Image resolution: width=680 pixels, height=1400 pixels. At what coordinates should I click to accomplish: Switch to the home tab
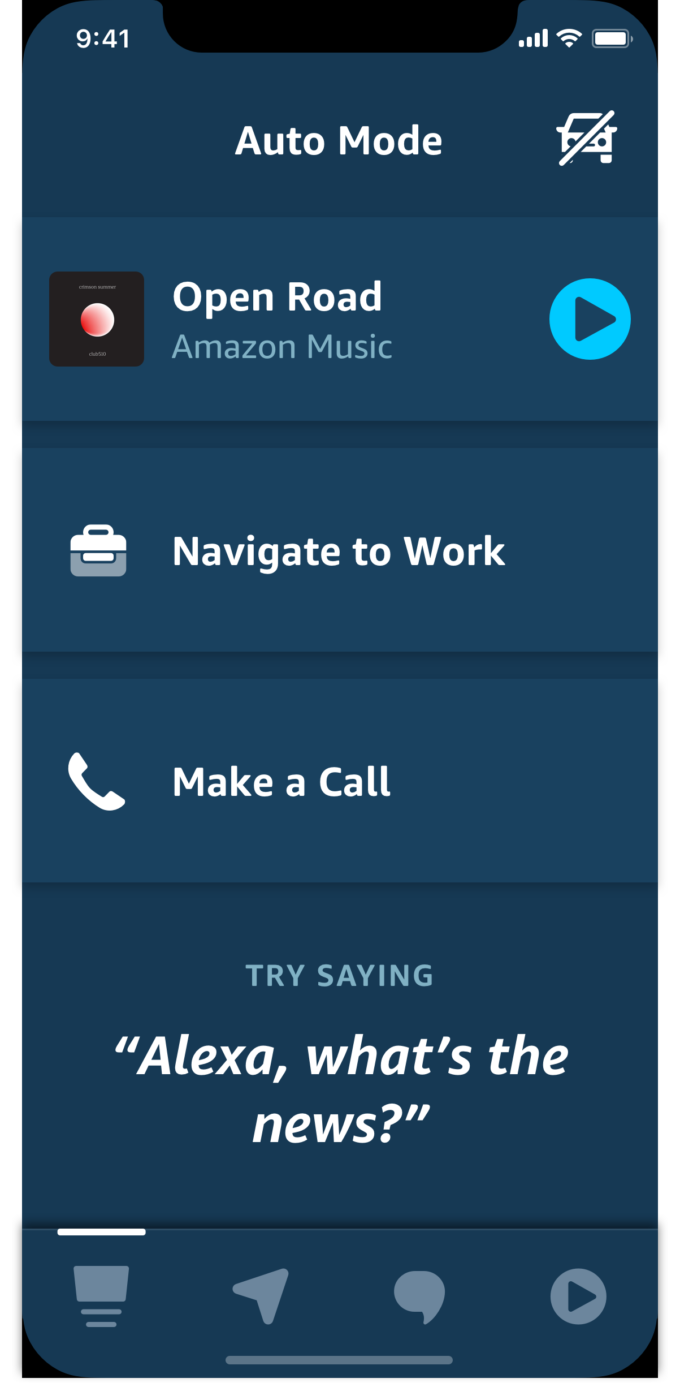tap(101, 1296)
